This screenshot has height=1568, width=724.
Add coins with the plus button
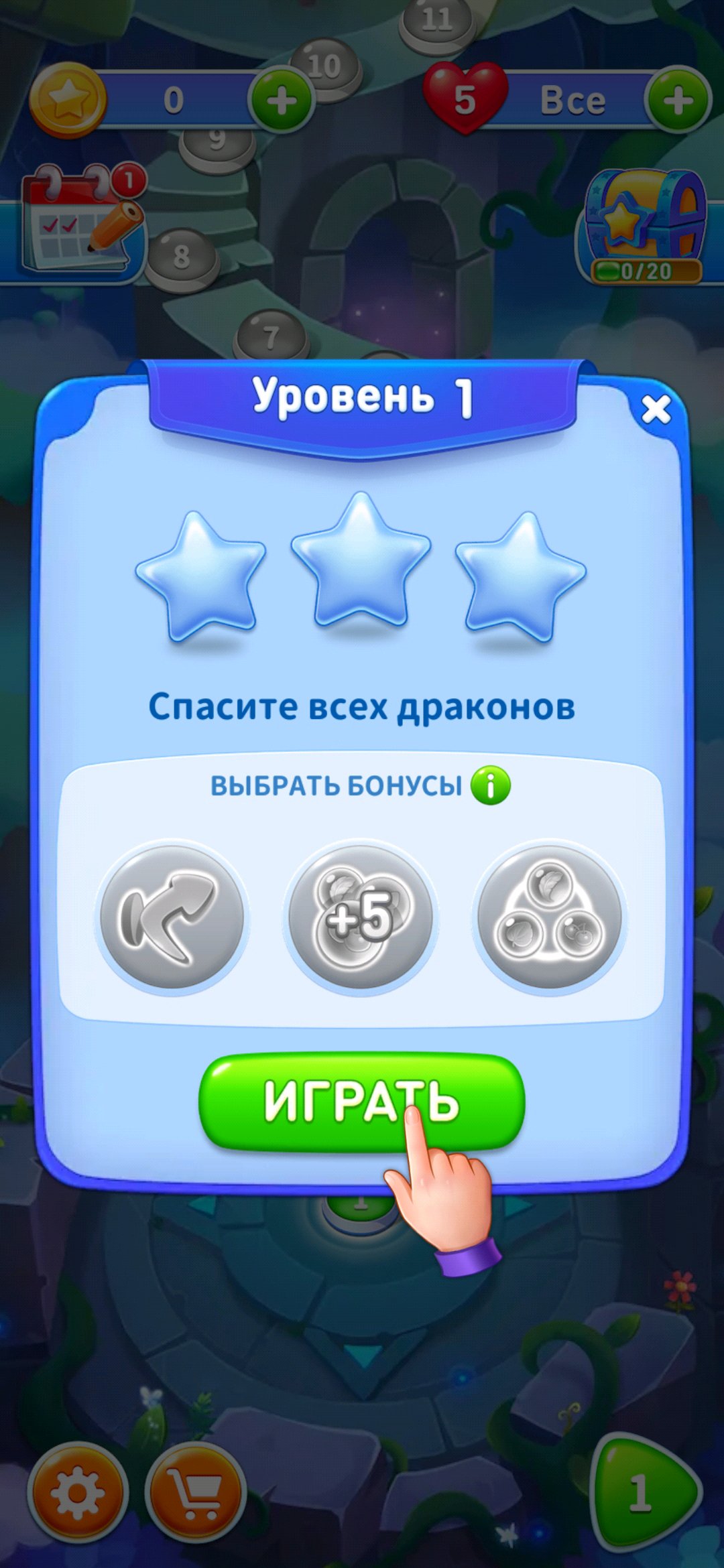[282, 101]
